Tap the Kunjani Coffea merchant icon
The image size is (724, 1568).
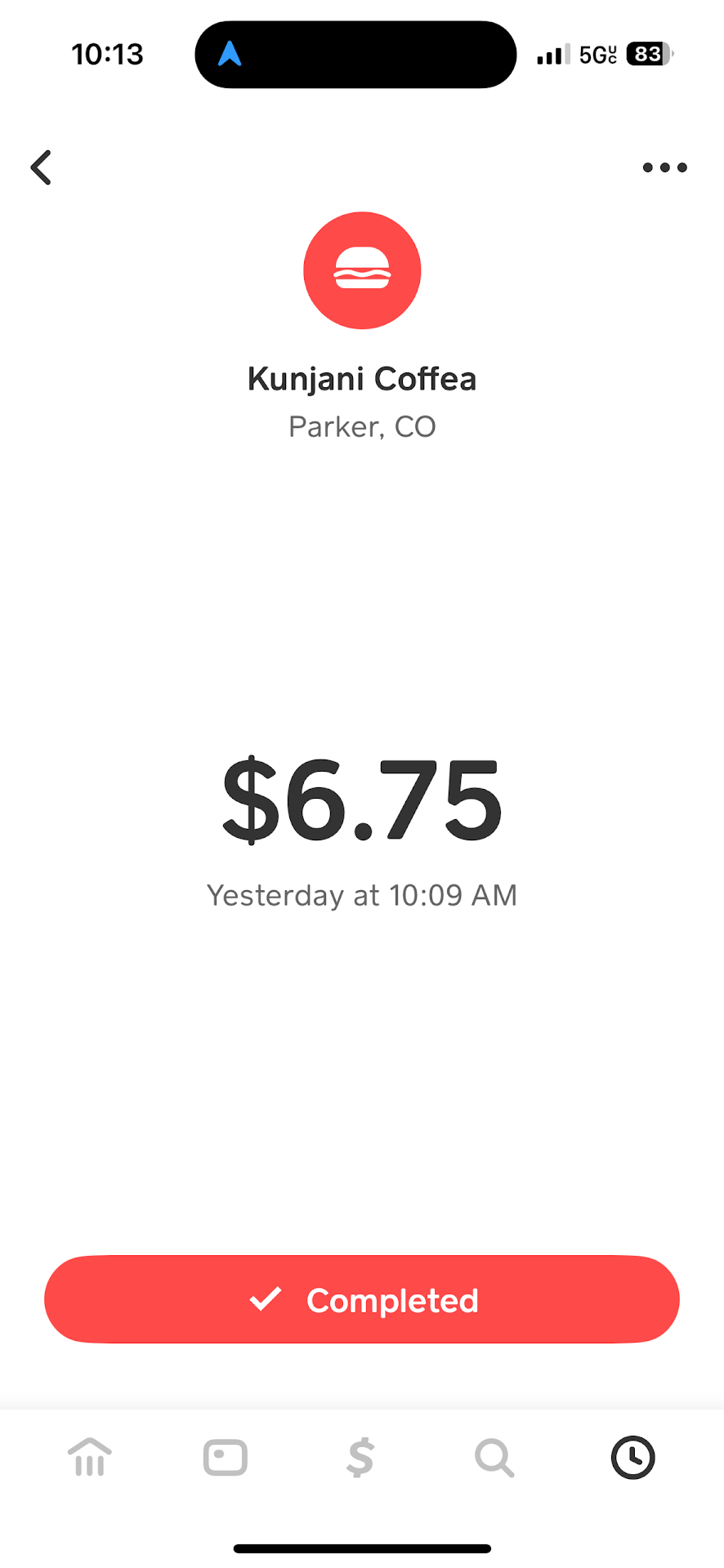[x=362, y=270]
